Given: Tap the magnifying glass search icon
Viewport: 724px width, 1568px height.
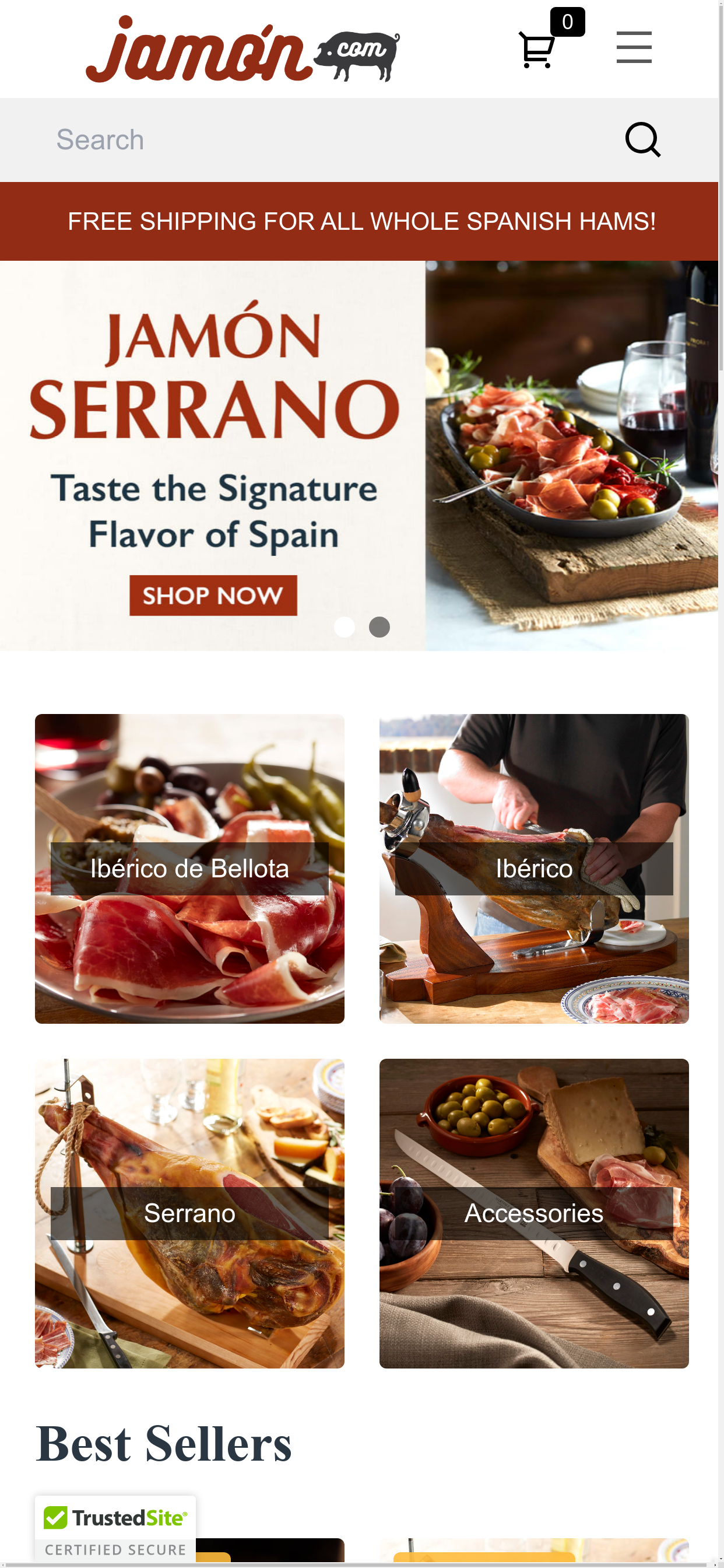Looking at the screenshot, I should pyautogui.click(x=642, y=140).
